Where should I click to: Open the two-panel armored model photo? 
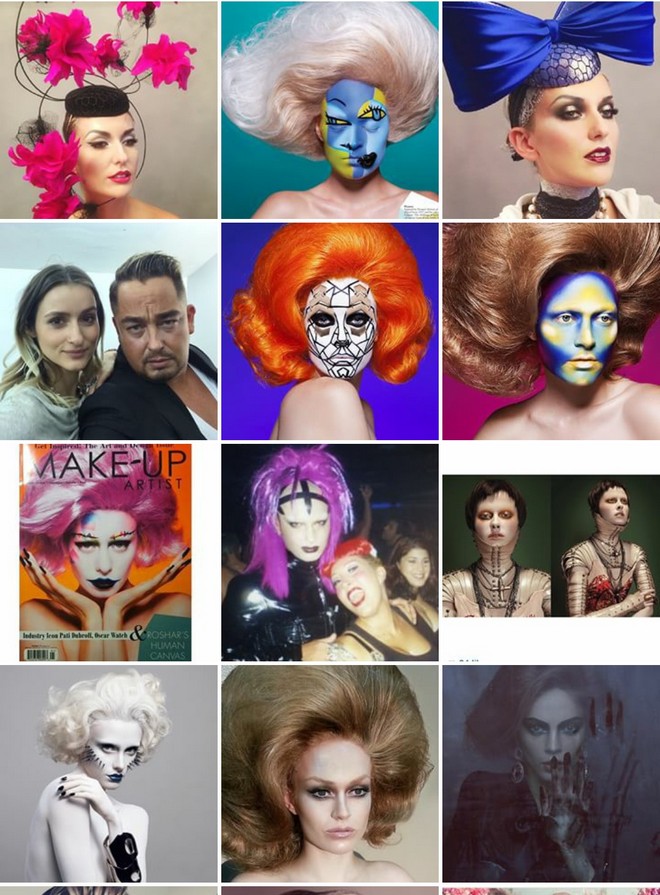pyautogui.click(x=551, y=546)
